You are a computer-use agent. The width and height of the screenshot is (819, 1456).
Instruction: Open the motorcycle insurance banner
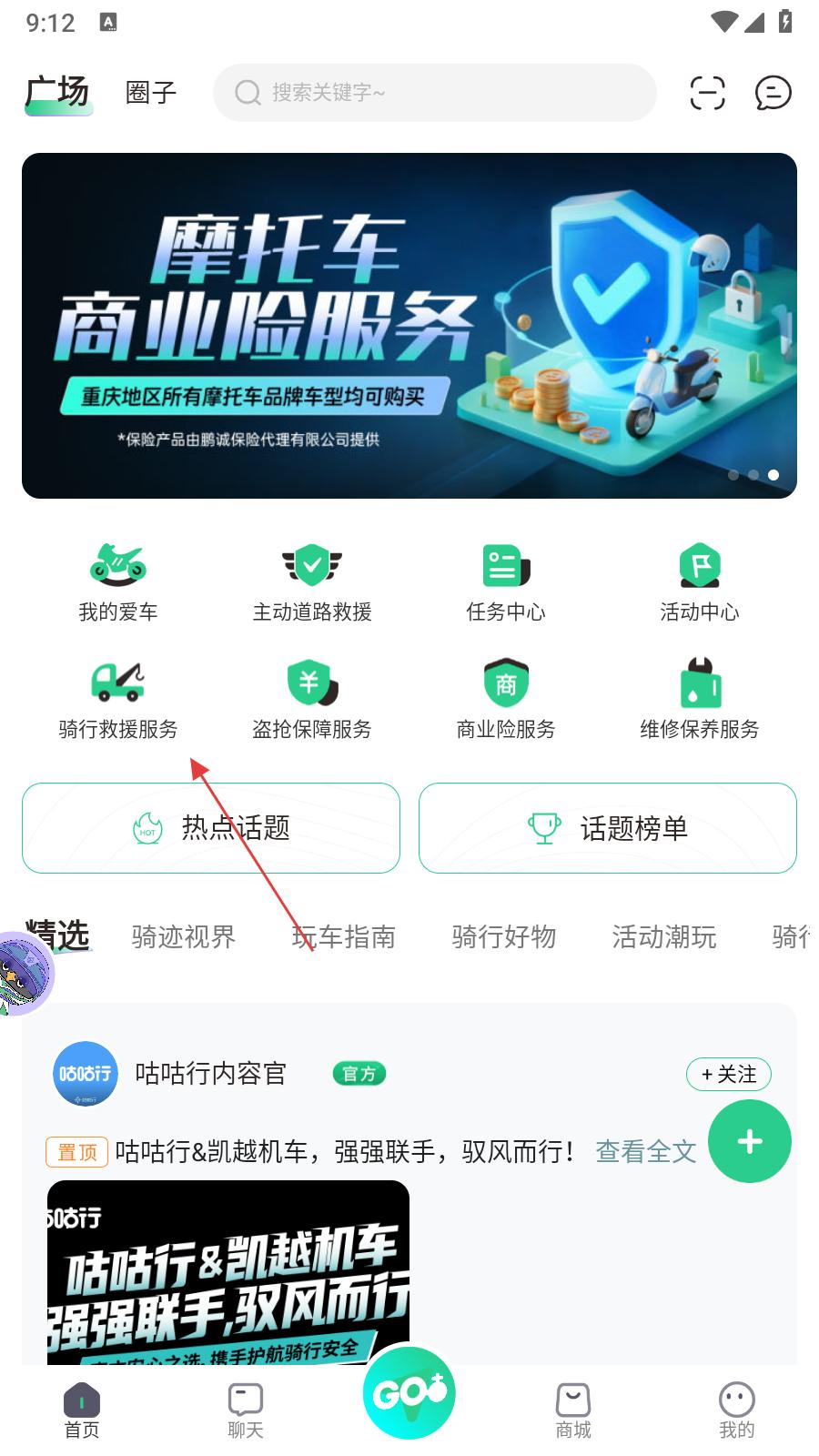tap(409, 326)
